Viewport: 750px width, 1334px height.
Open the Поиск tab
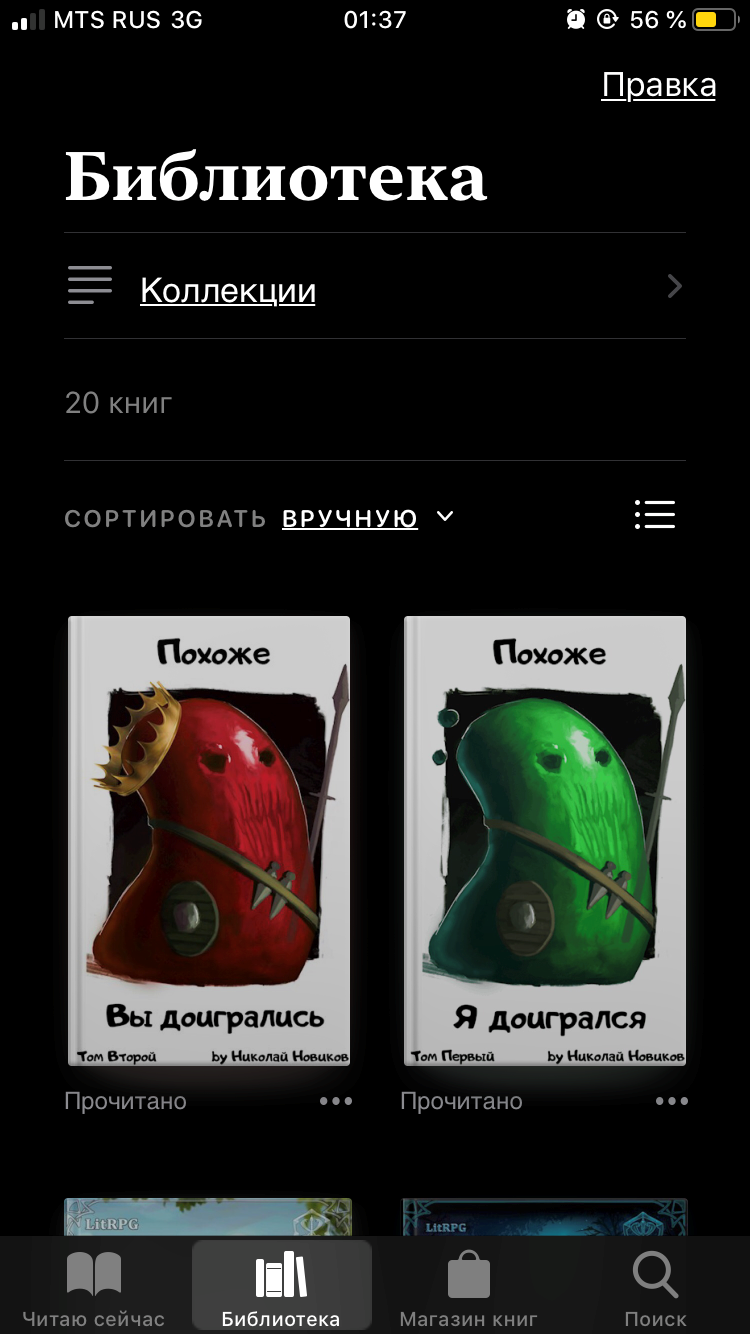pos(656,1289)
